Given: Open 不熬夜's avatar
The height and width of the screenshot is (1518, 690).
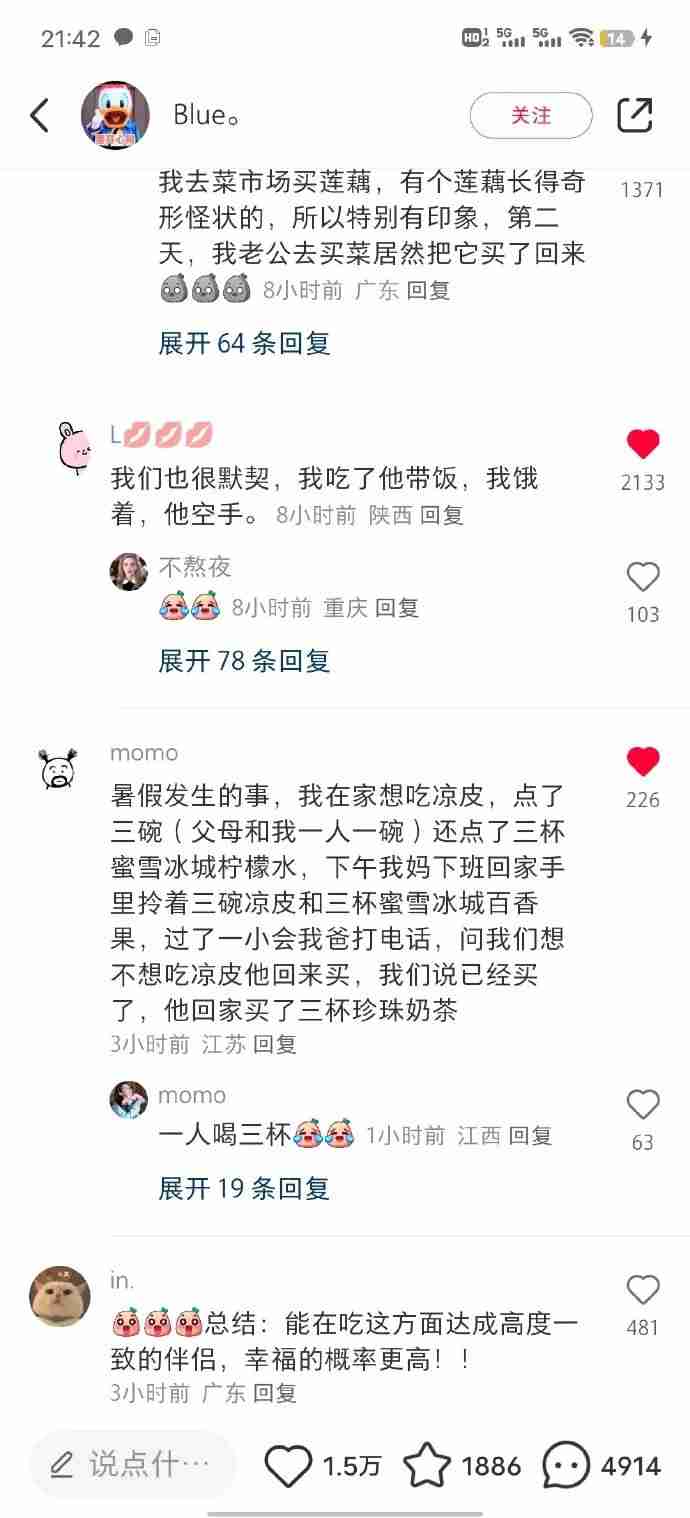Looking at the screenshot, I should (x=128, y=571).
